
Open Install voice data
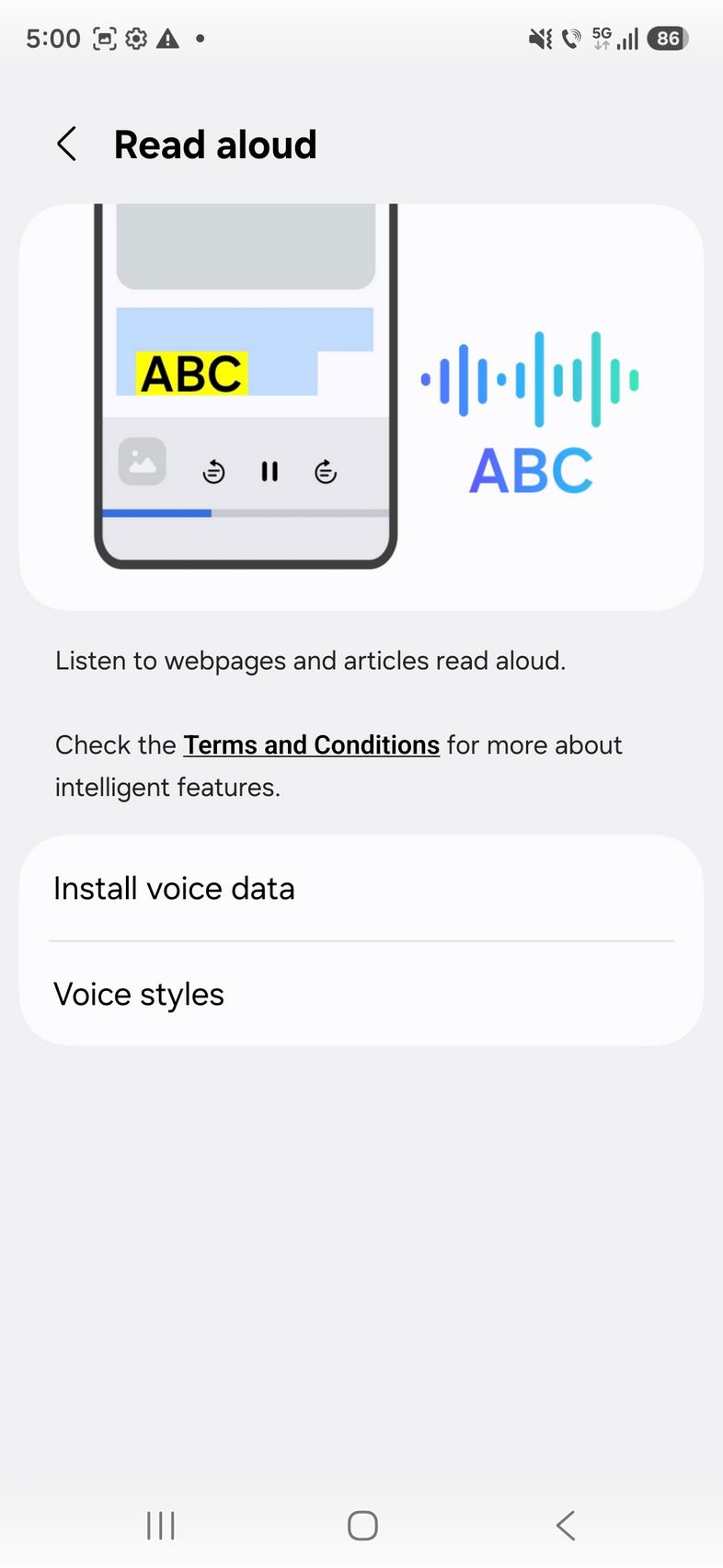click(x=361, y=889)
